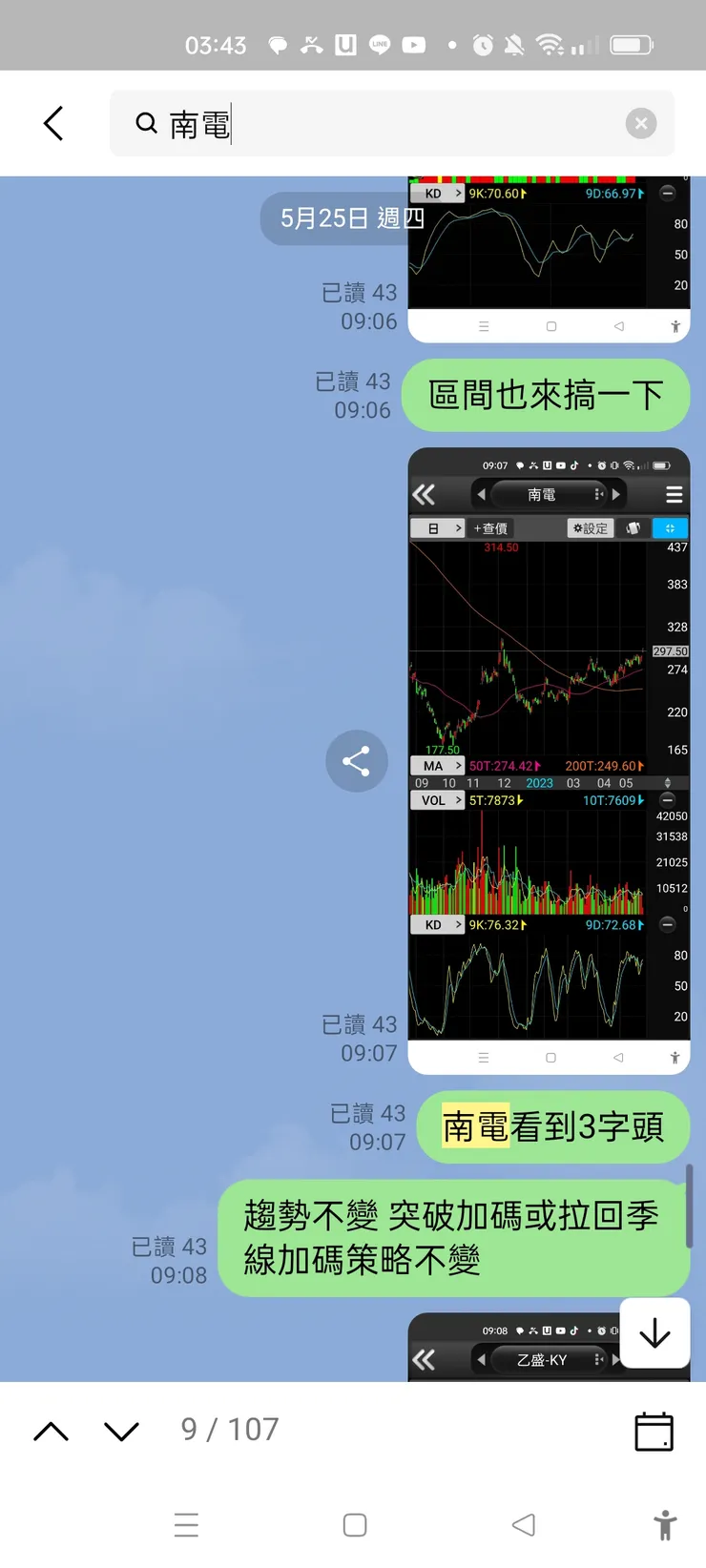The width and height of the screenshot is (706, 1568).
Task: Clear the 南電 search text with the x
Action: [640, 122]
